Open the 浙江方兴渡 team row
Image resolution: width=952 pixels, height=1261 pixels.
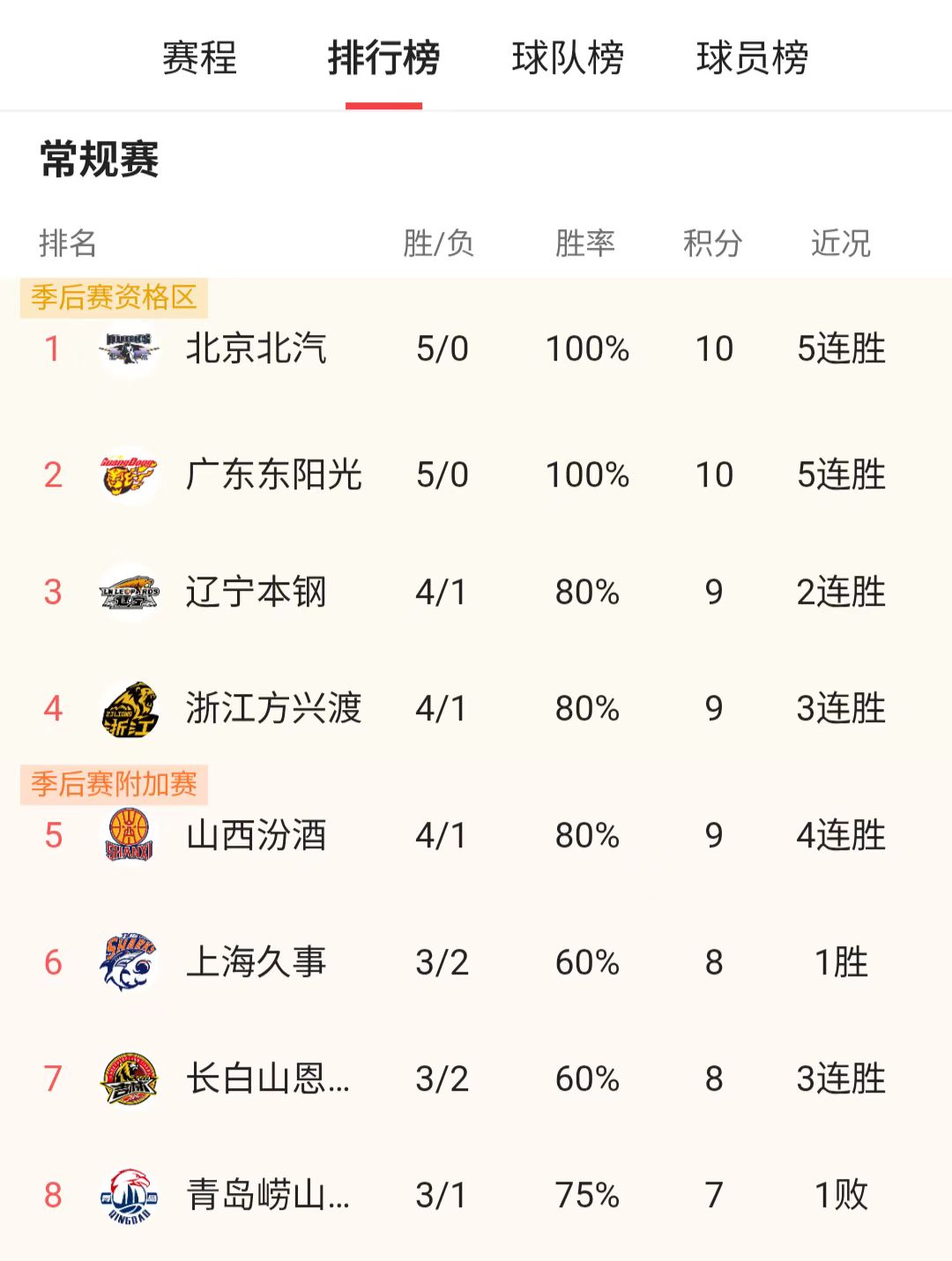click(x=476, y=708)
